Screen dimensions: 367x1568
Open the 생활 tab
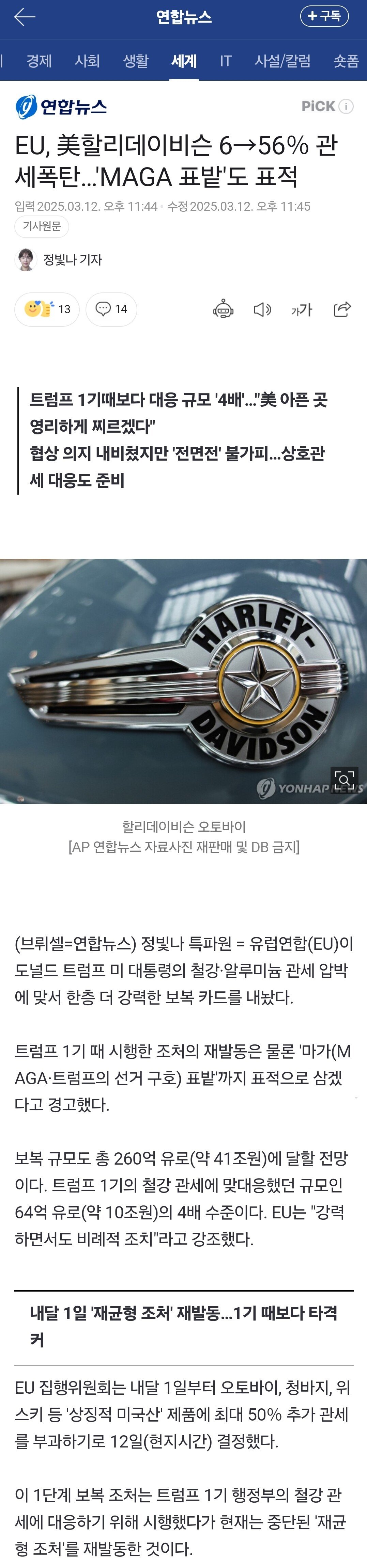point(135,61)
